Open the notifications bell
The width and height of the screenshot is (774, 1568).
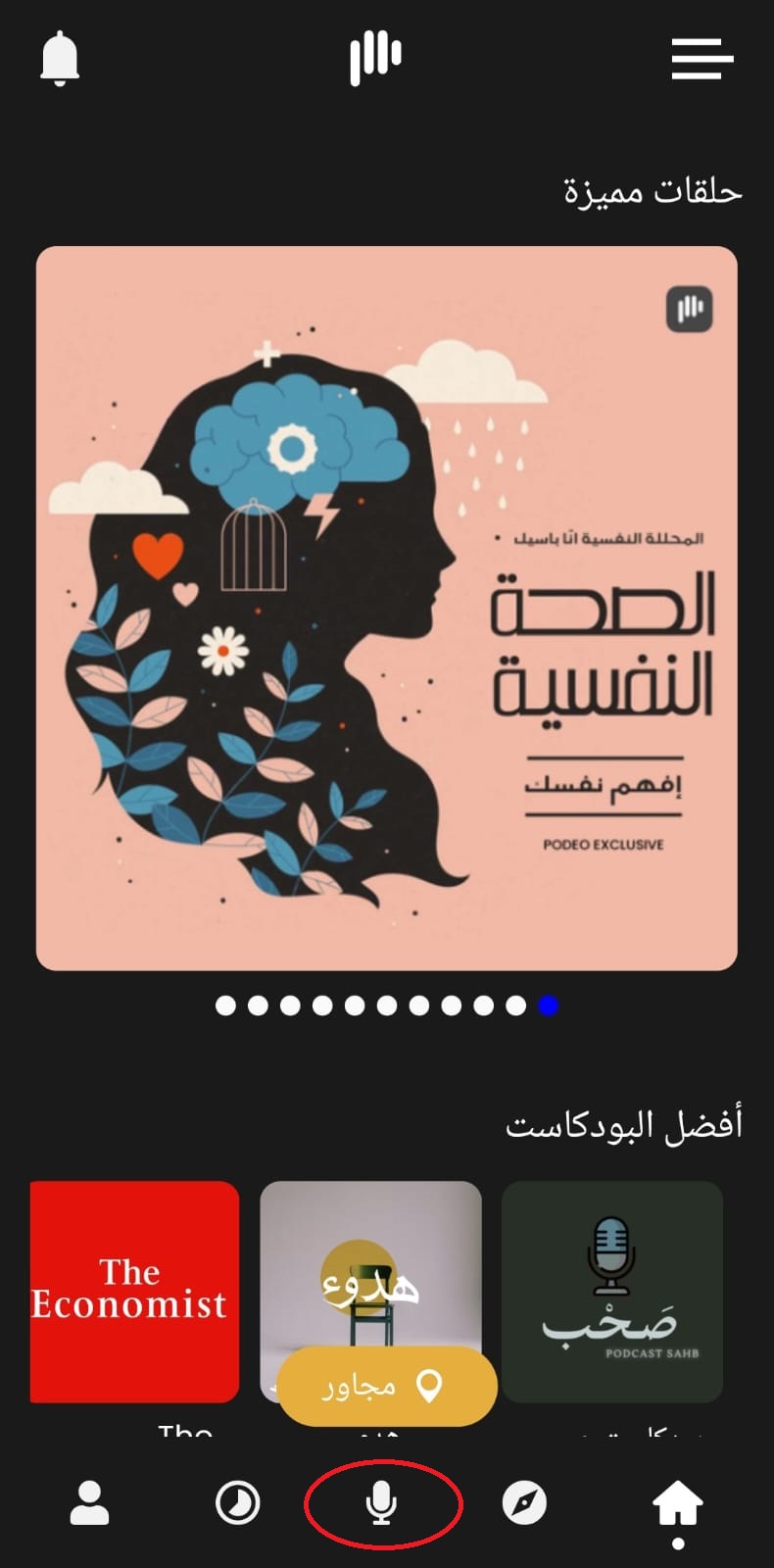[x=60, y=58]
